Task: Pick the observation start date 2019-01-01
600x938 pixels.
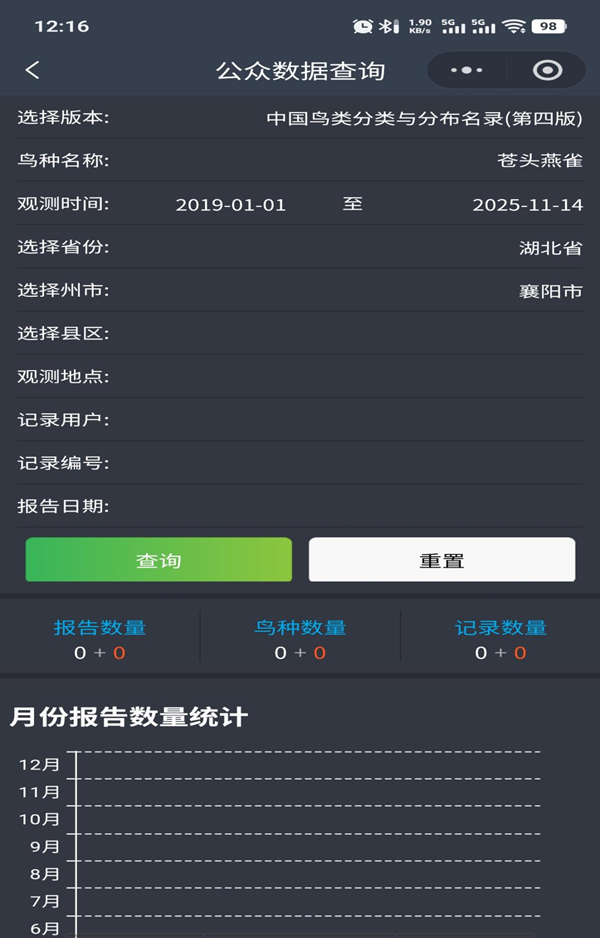Action: pos(231,205)
